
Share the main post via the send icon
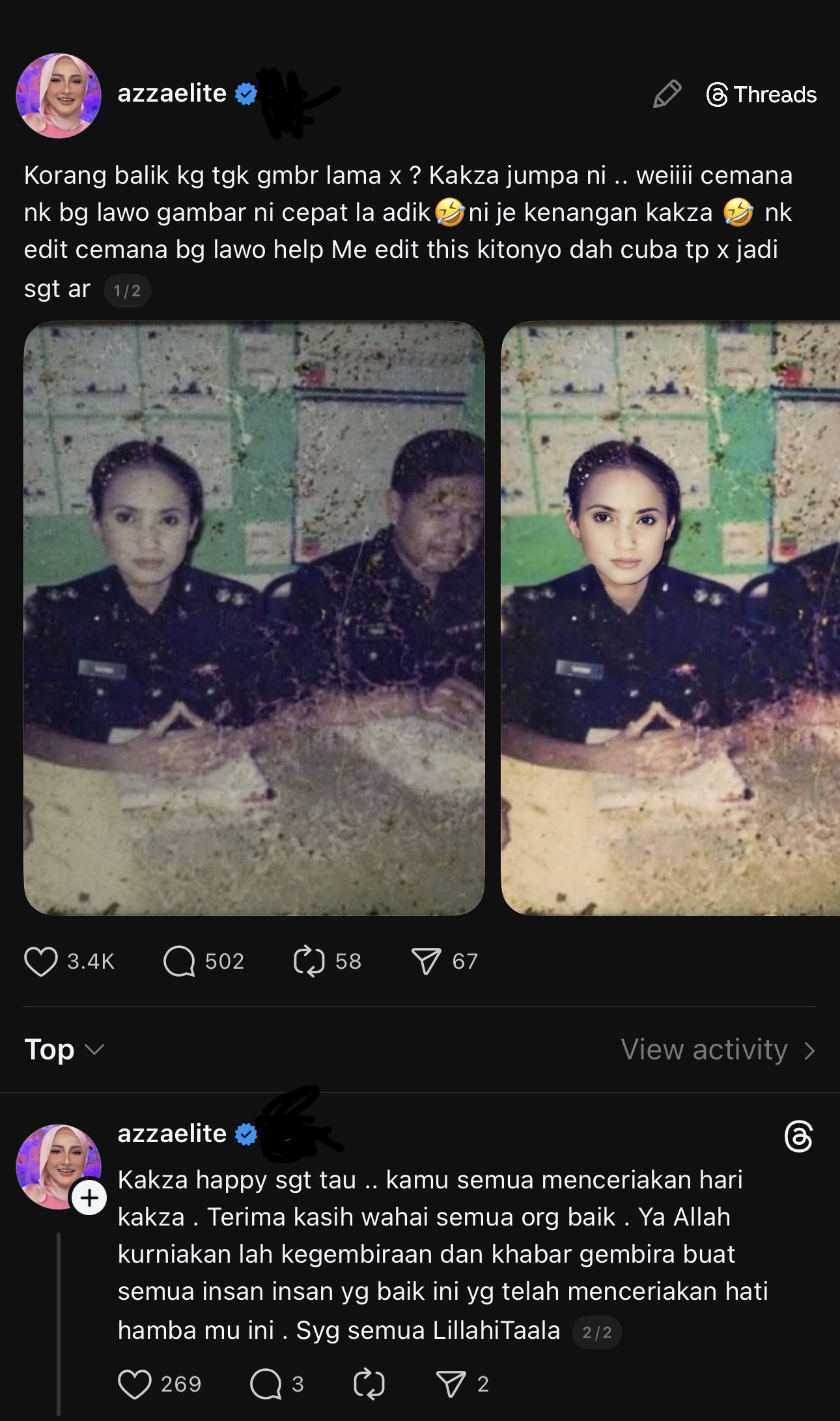(427, 962)
